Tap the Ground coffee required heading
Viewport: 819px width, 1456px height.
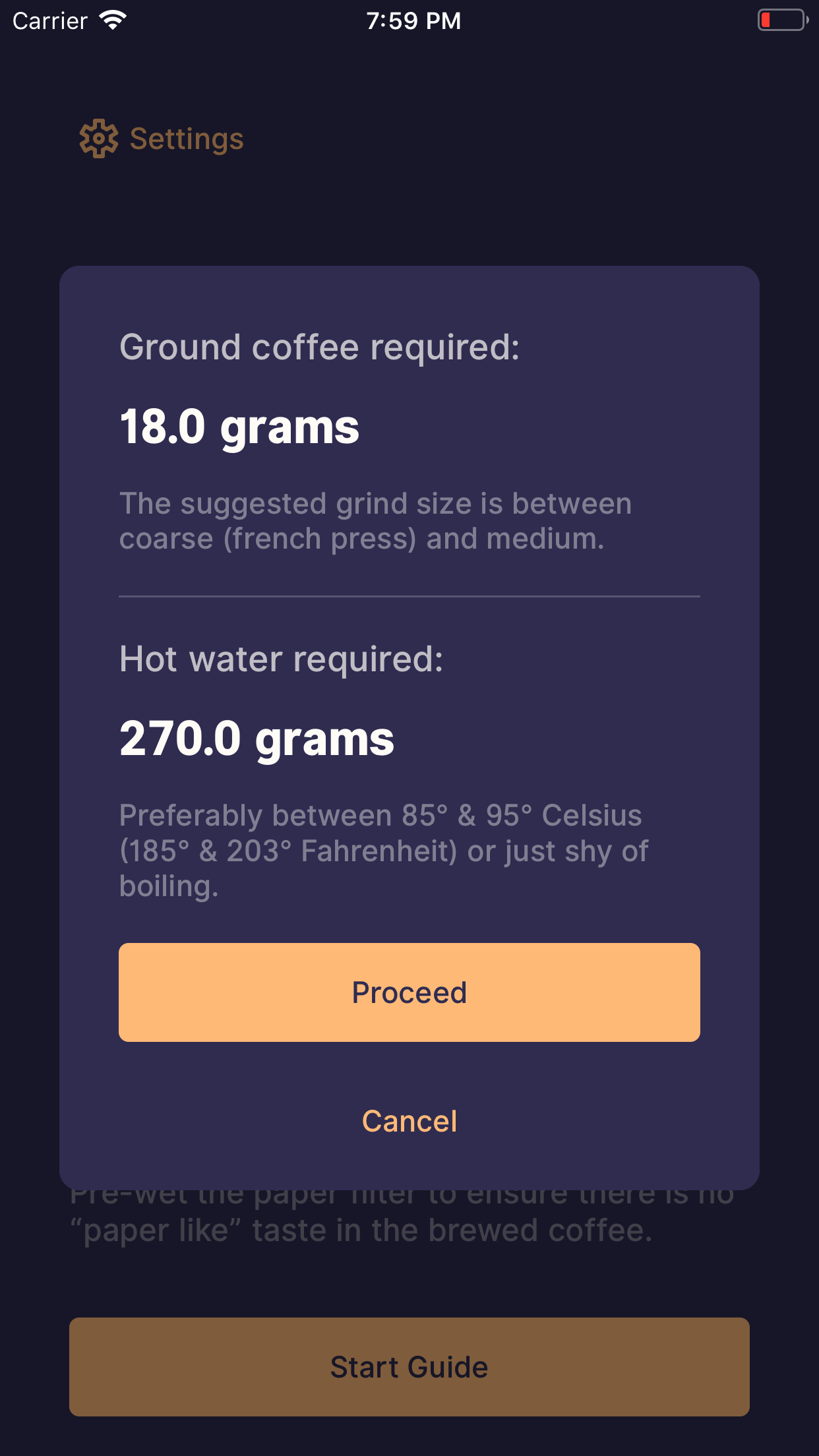click(x=319, y=346)
